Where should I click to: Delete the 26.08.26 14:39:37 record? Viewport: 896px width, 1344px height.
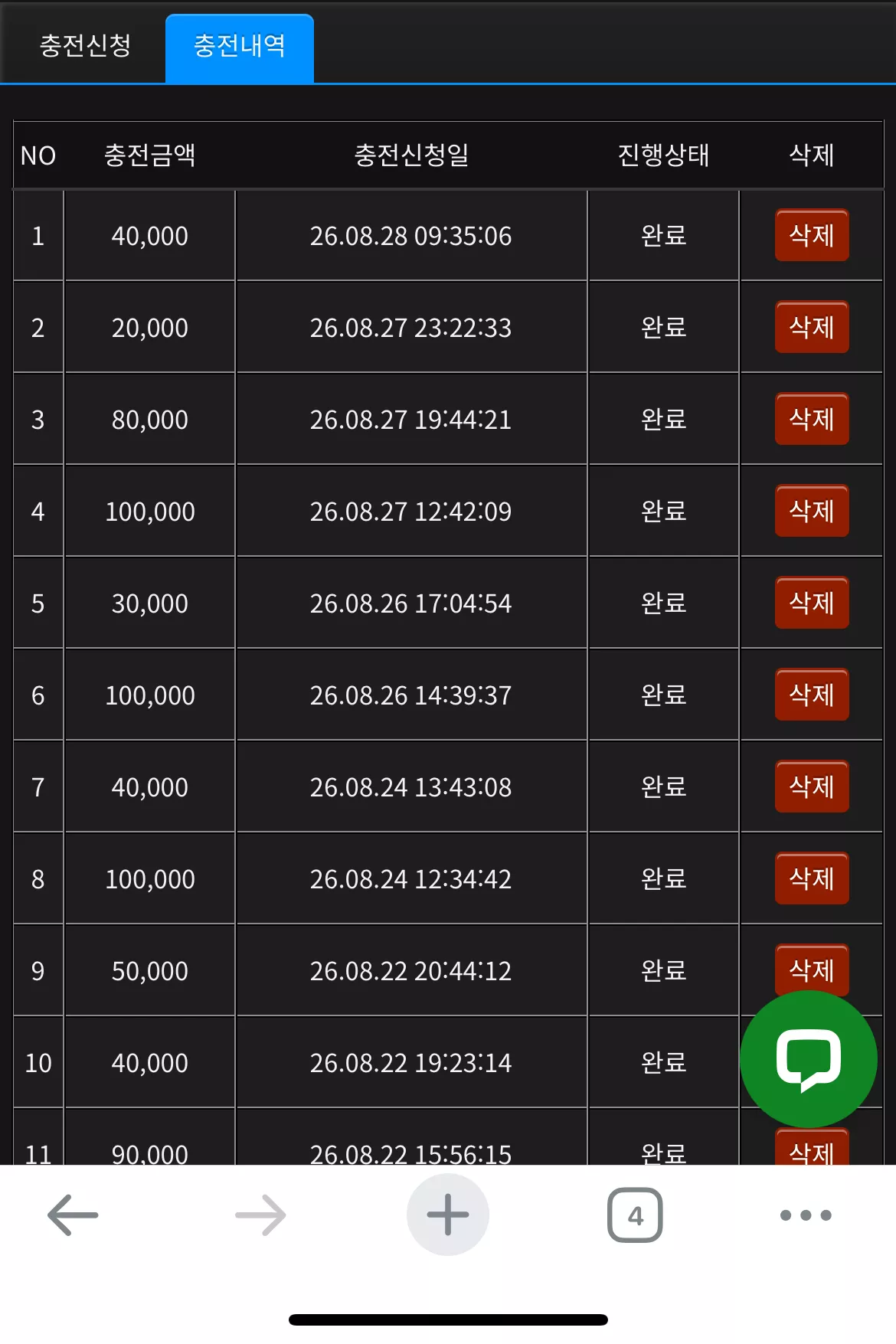tap(812, 695)
